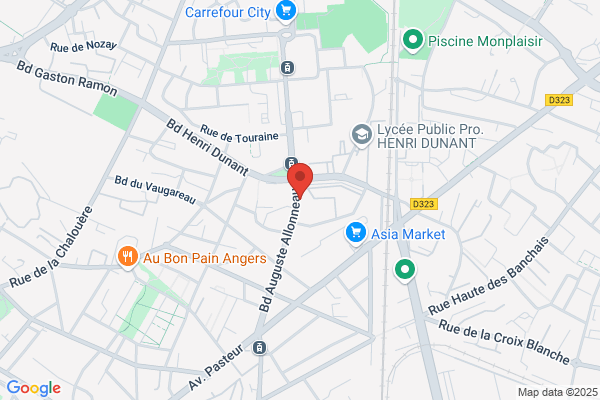The height and width of the screenshot is (400, 600).
Task: Select the tram stop icon on Av. Pasteur
Action: coord(259,348)
